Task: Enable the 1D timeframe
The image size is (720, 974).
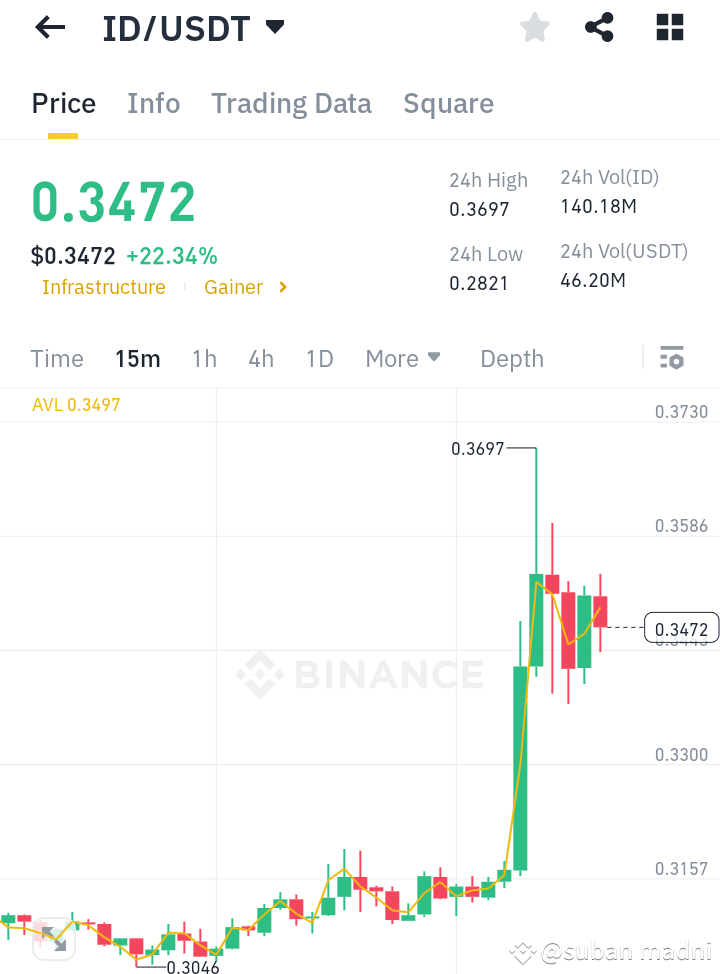Action: click(319, 358)
